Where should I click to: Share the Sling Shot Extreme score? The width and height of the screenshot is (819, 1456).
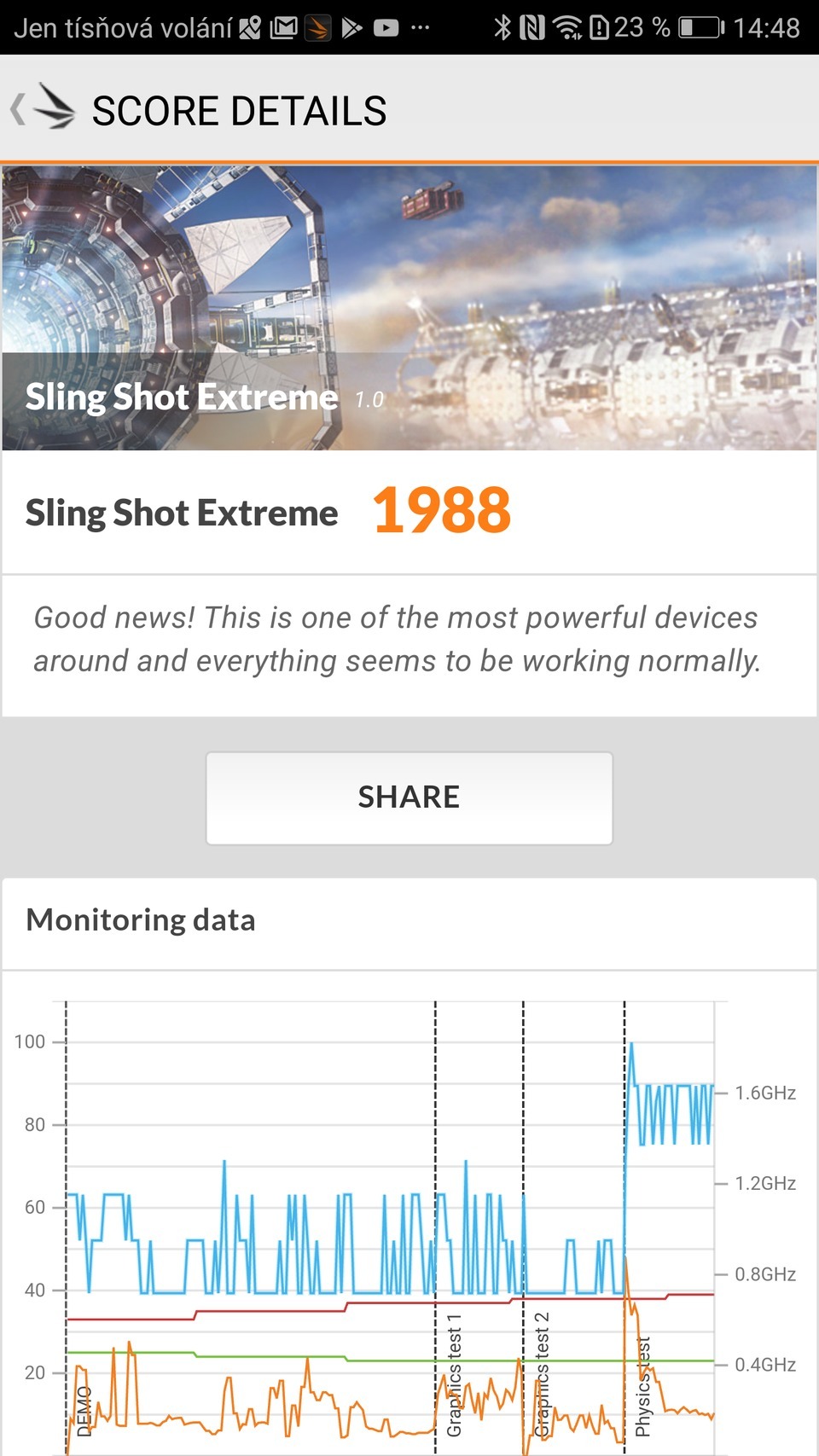(x=409, y=798)
